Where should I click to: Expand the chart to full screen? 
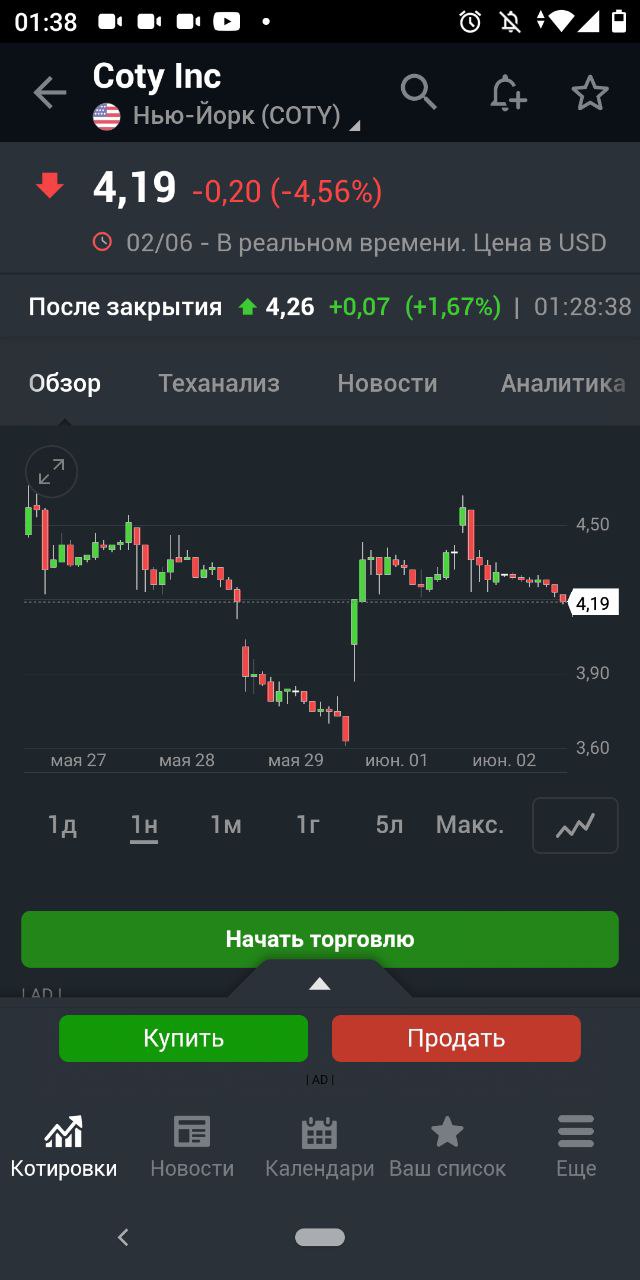coord(51,471)
